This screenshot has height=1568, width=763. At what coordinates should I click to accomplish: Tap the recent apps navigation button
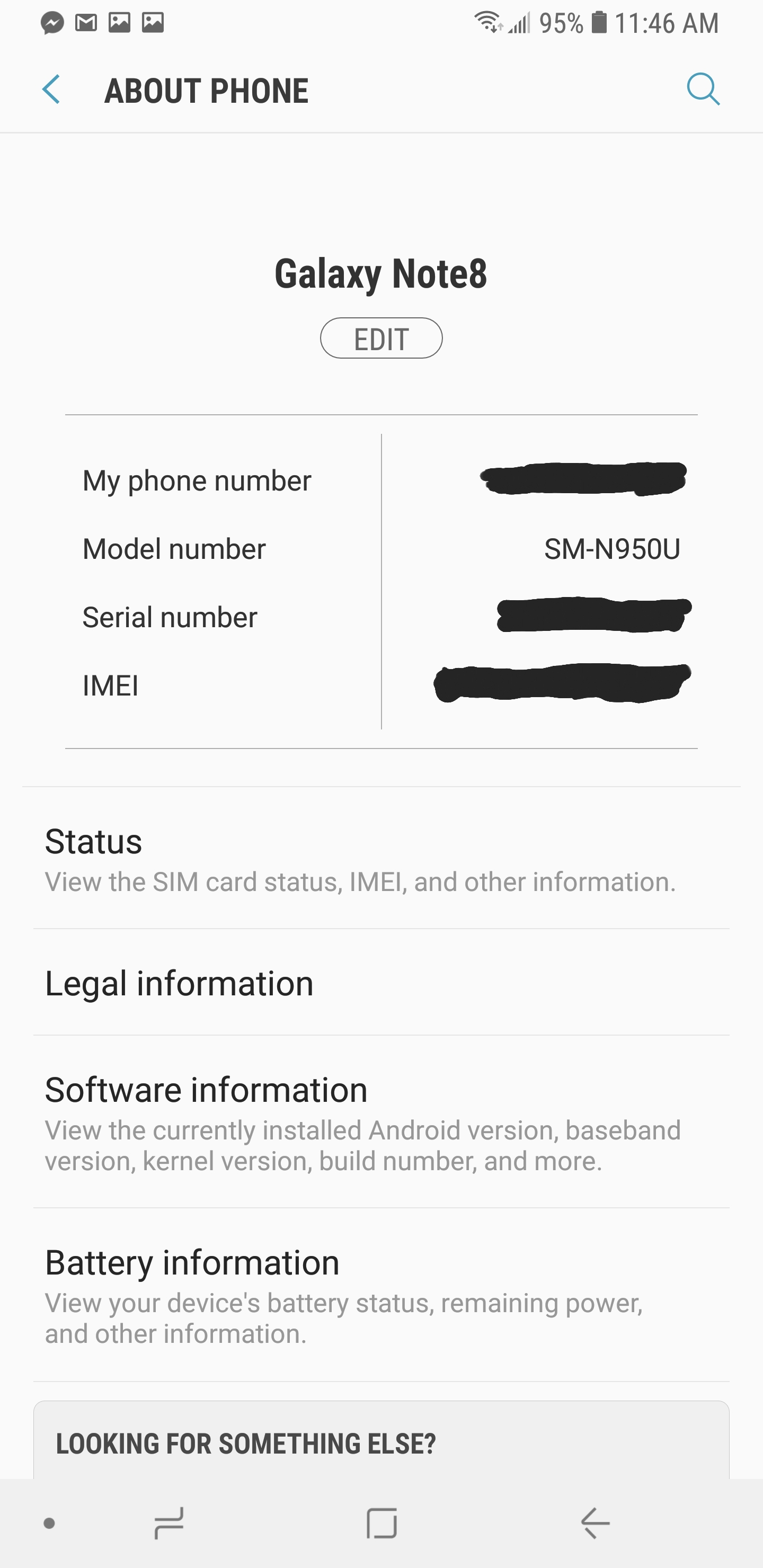click(168, 1523)
